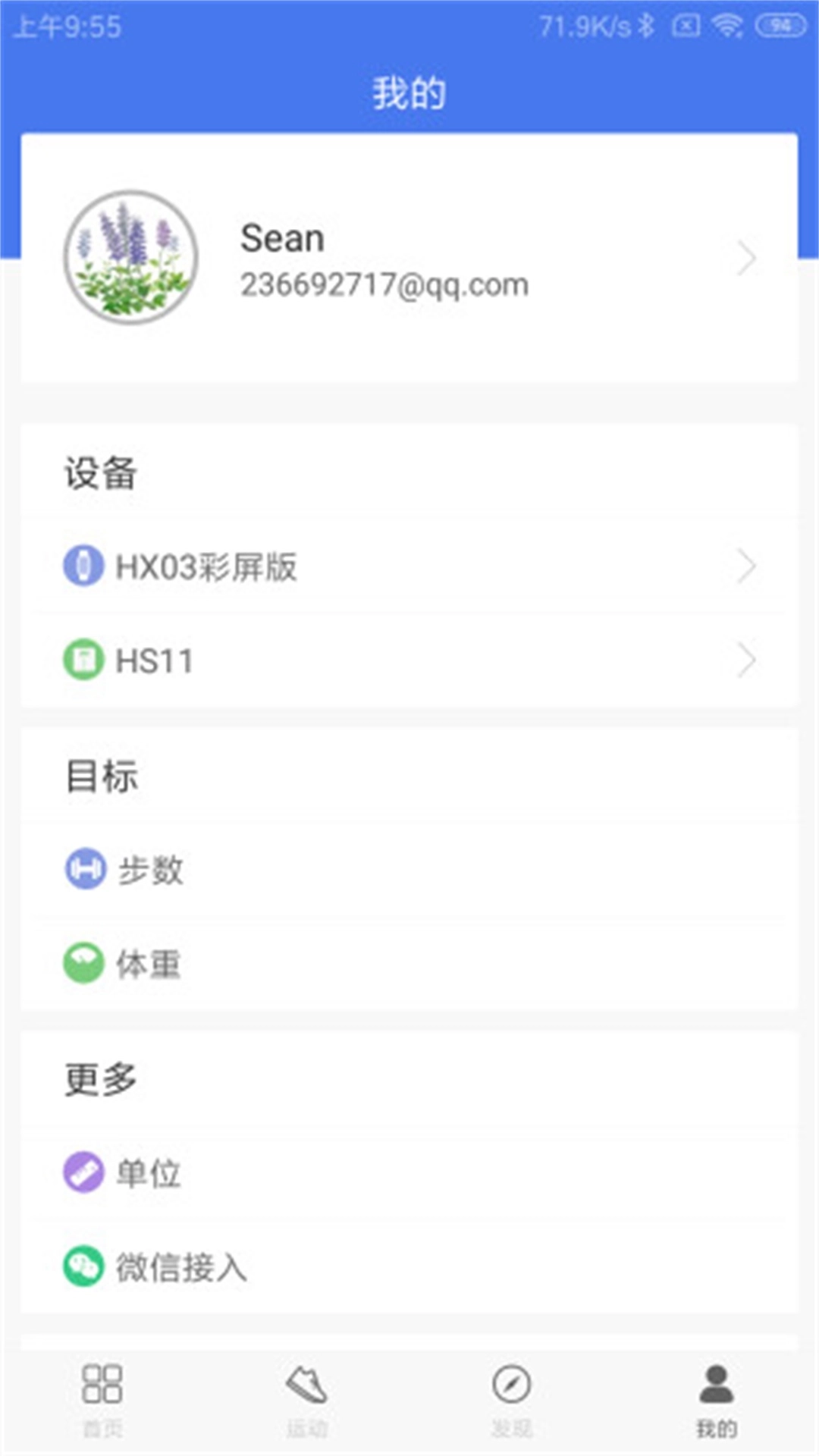Expand the profile row chevron
This screenshot has height=1456, width=819.
point(746,258)
